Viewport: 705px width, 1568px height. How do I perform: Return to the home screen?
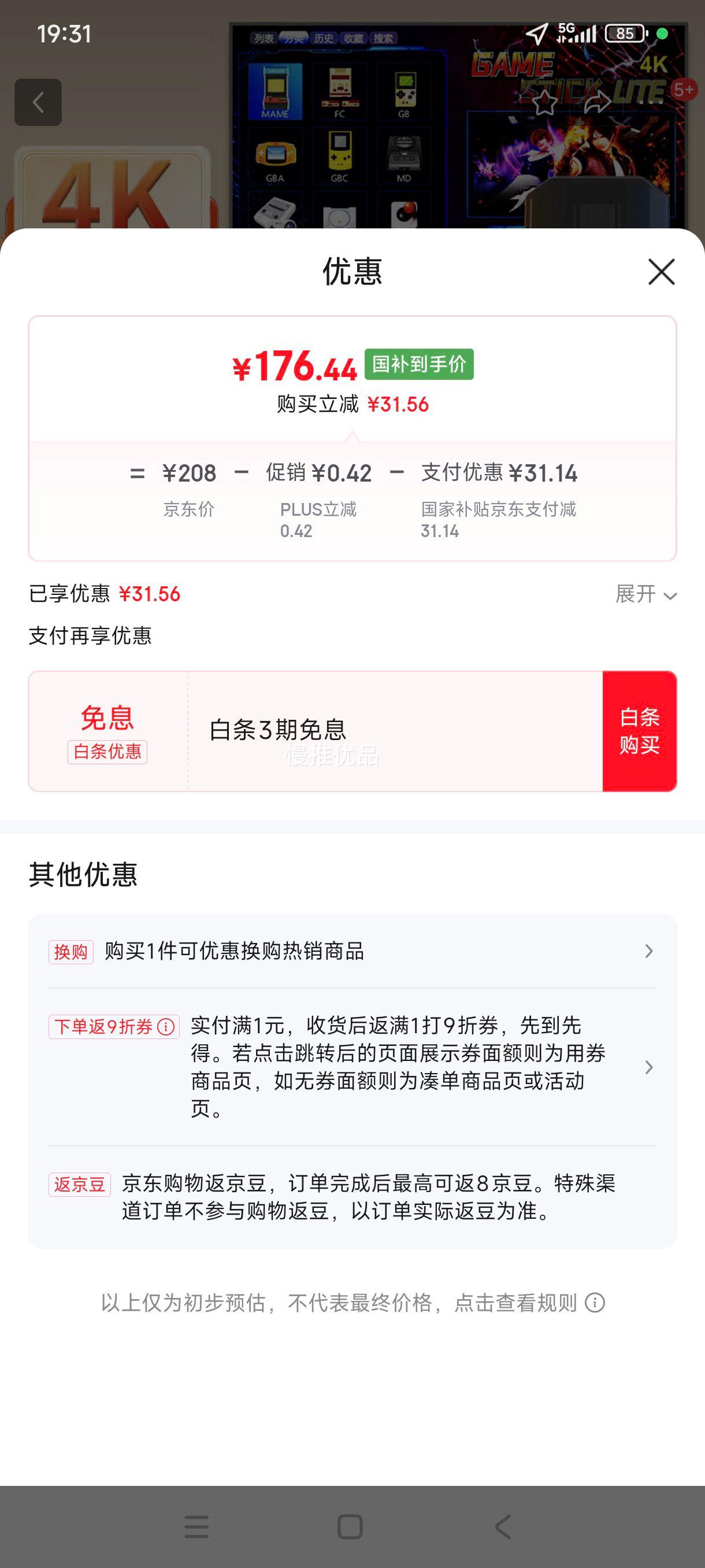(350, 1526)
